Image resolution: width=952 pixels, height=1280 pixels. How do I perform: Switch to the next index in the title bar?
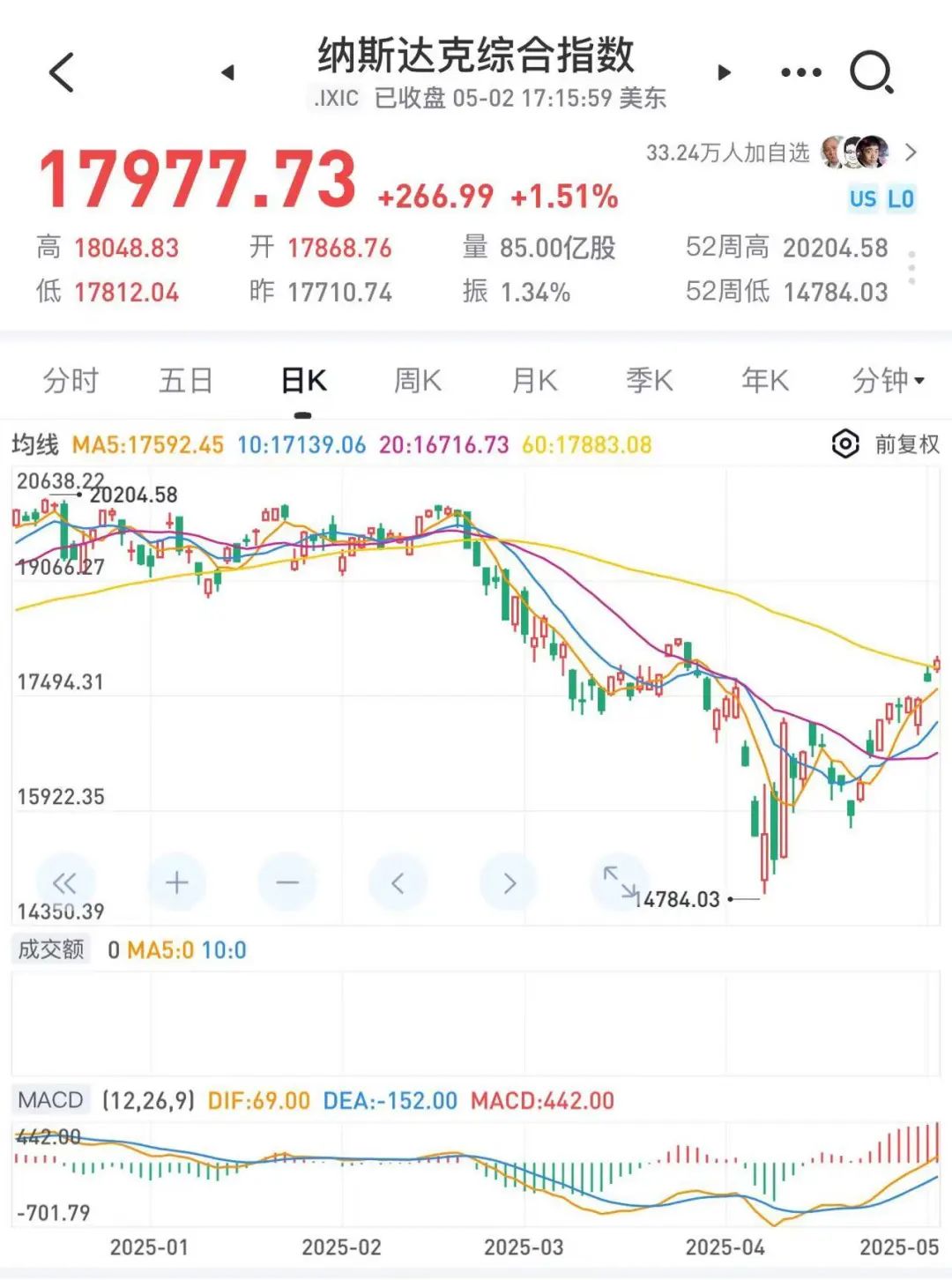pos(725,72)
